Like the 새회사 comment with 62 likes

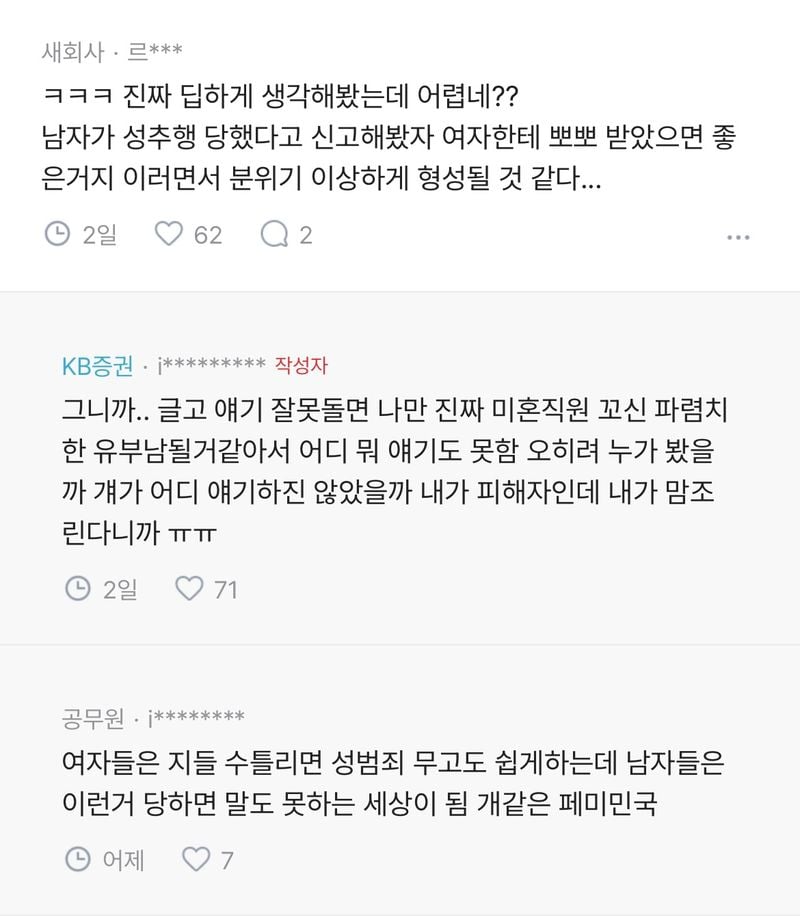point(171,235)
